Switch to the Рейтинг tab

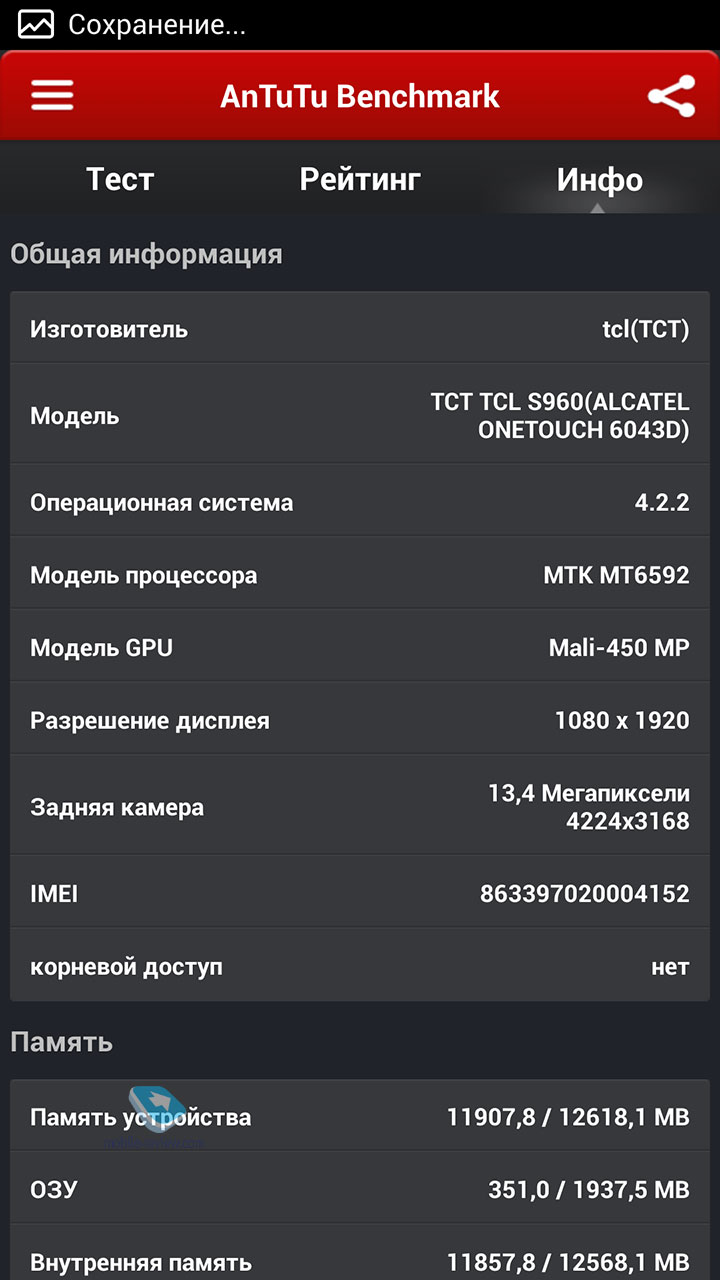click(360, 179)
